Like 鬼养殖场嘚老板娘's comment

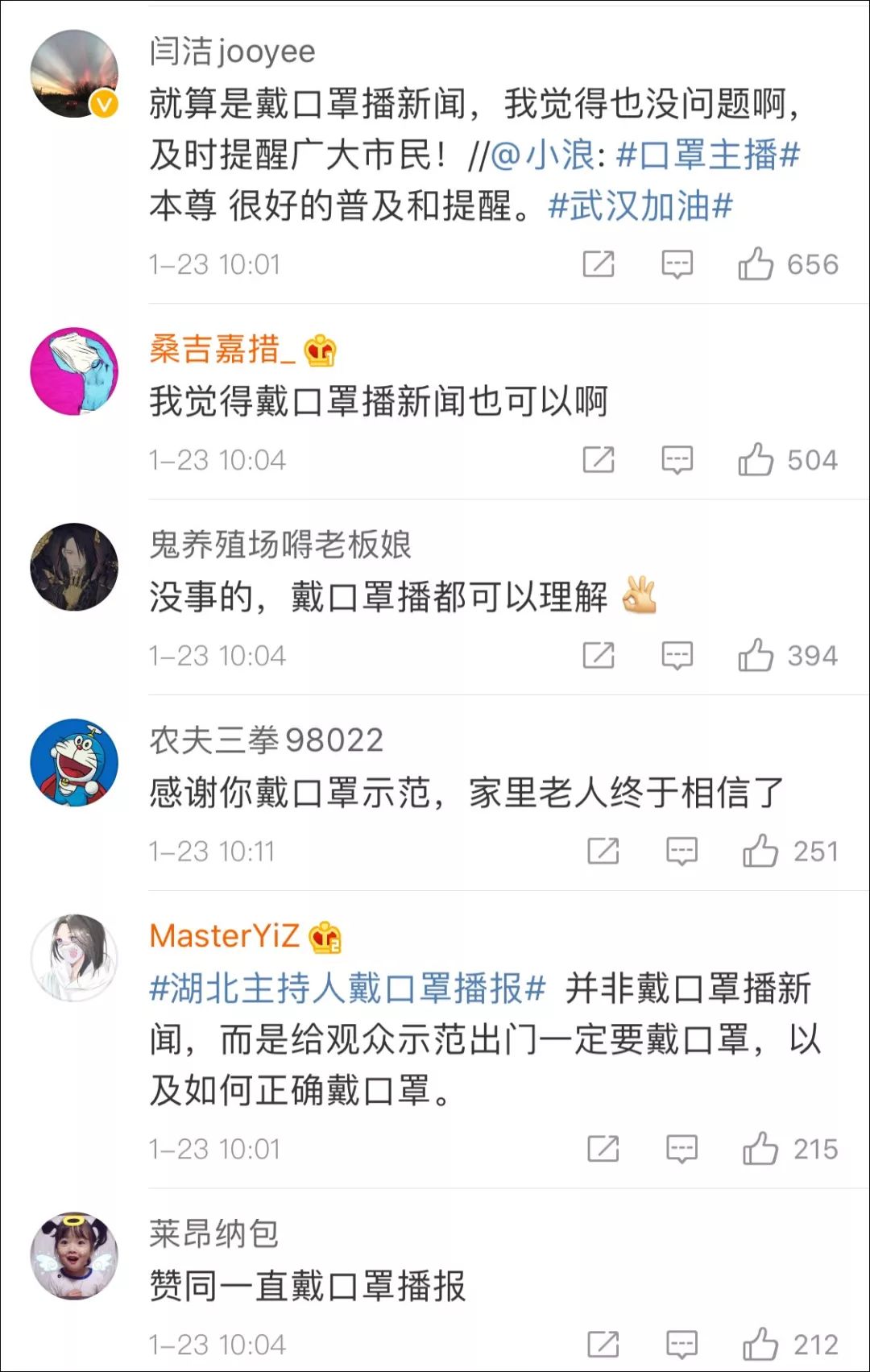pos(756,655)
